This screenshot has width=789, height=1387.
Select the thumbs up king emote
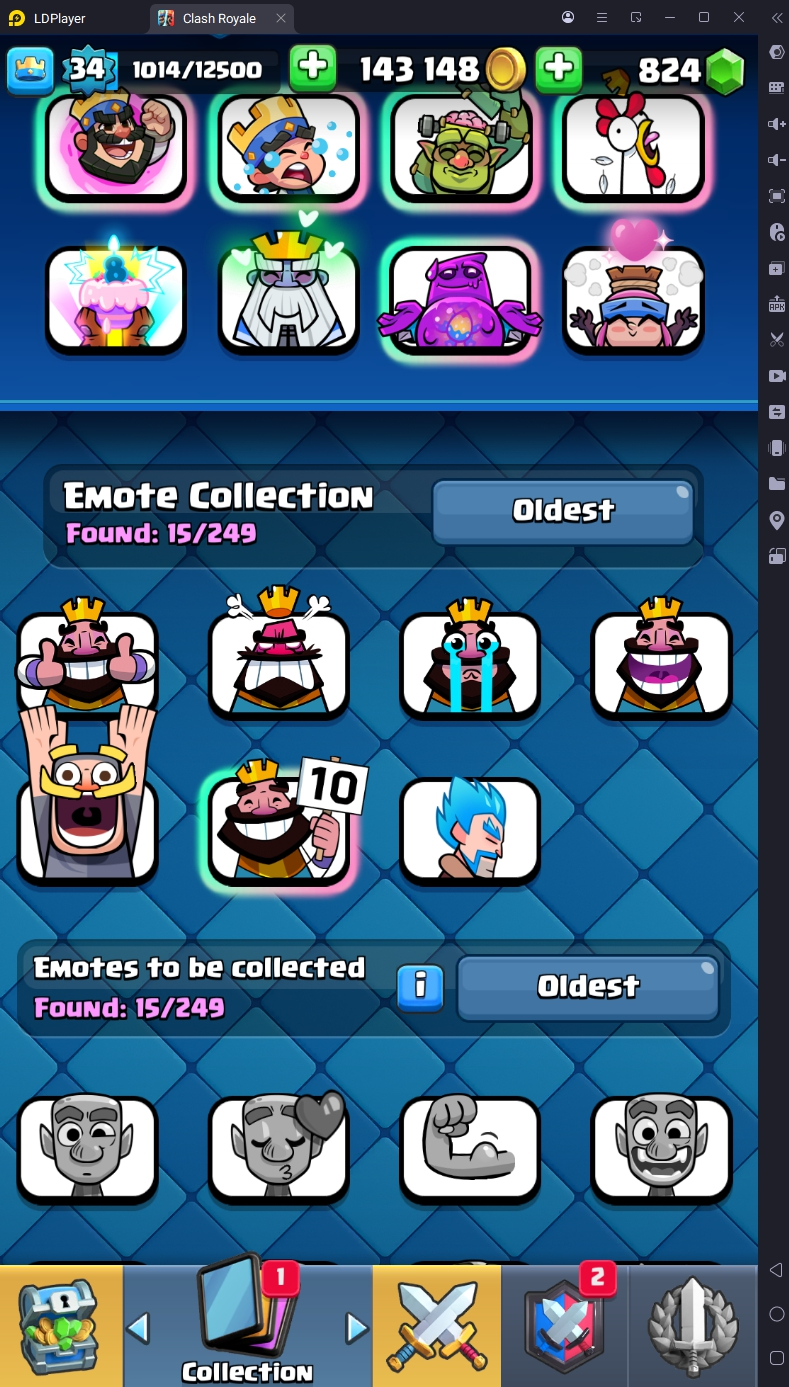(x=87, y=660)
